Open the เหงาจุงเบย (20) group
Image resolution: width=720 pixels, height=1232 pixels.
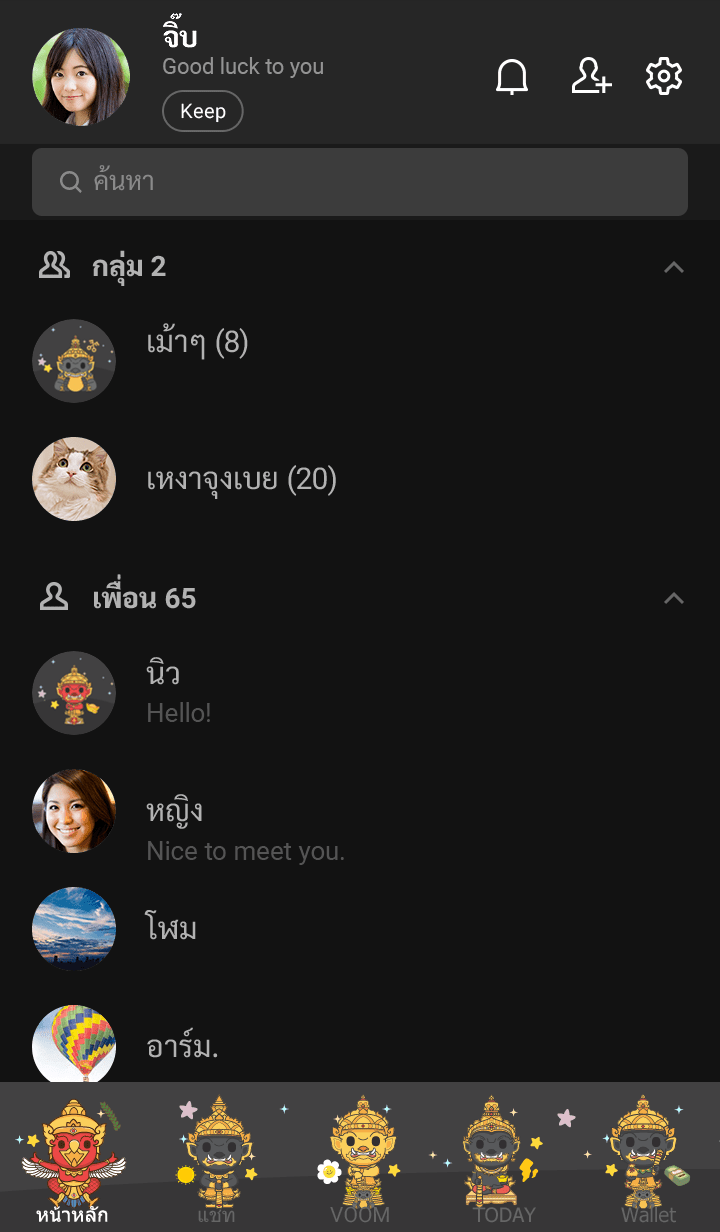point(241,480)
